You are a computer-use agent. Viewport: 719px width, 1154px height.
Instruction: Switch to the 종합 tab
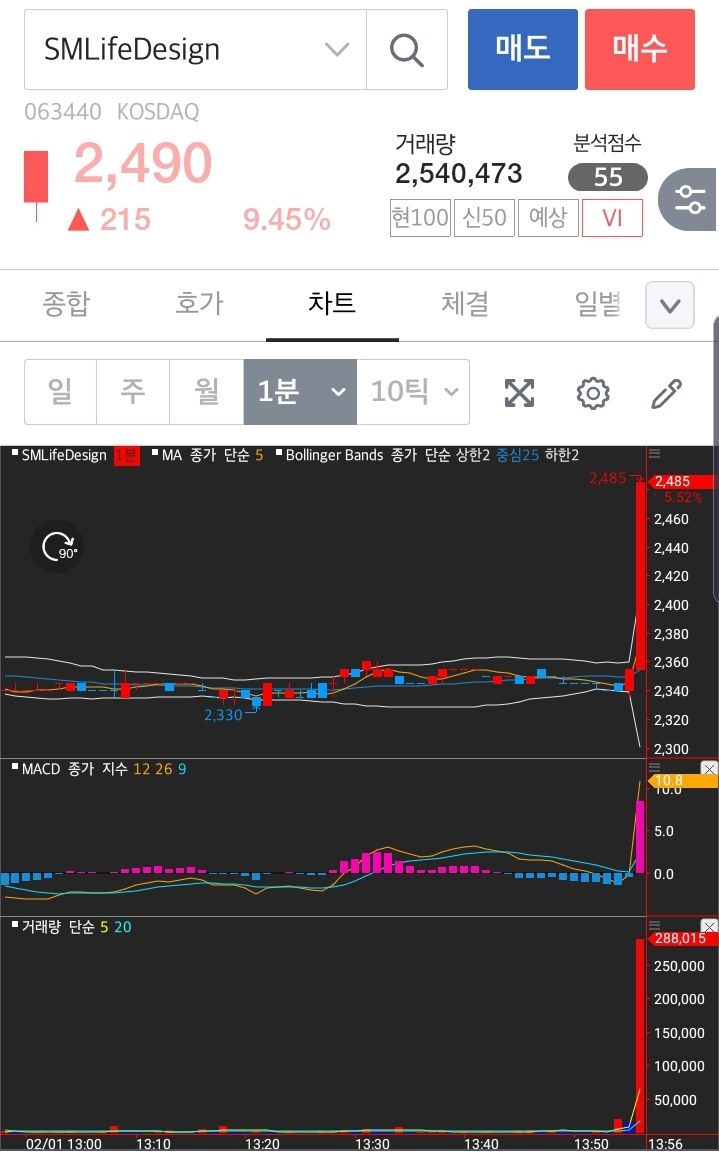point(66,304)
